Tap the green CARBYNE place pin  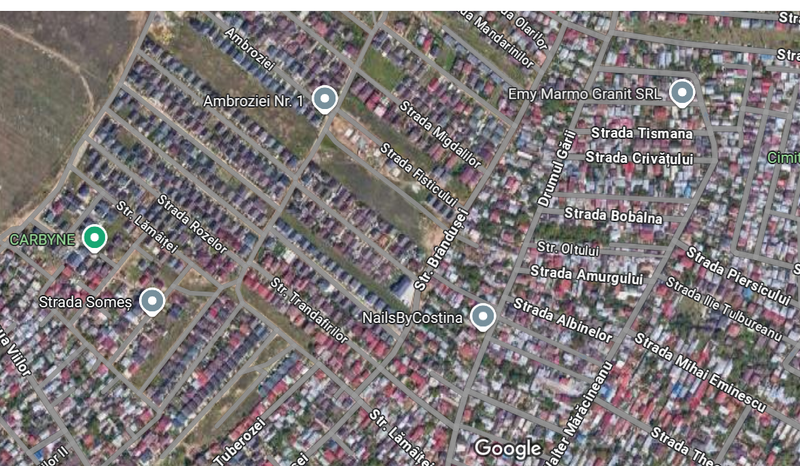coord(94,238)
